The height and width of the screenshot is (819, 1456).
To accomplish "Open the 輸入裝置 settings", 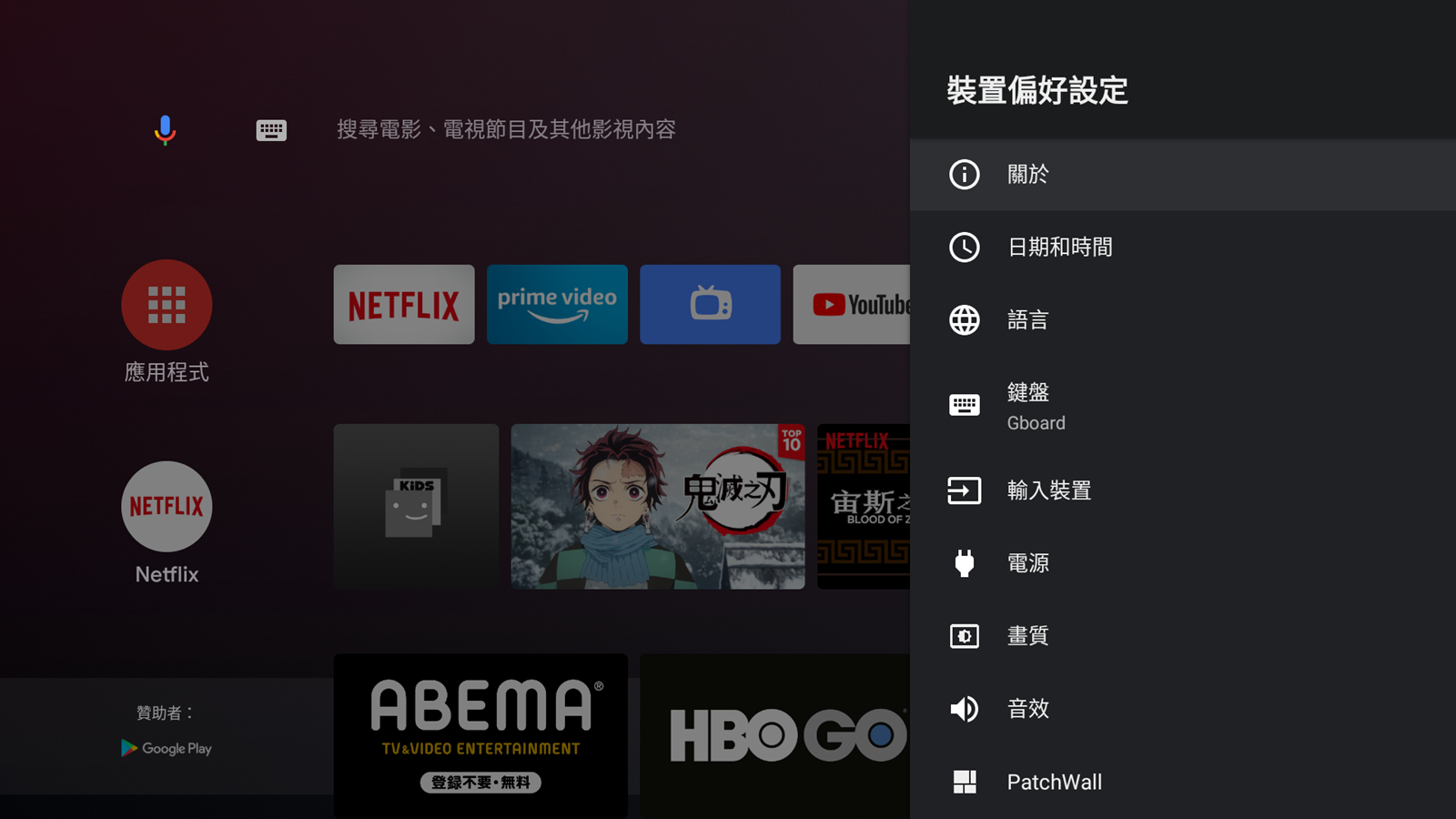I will click(1181, 490).
